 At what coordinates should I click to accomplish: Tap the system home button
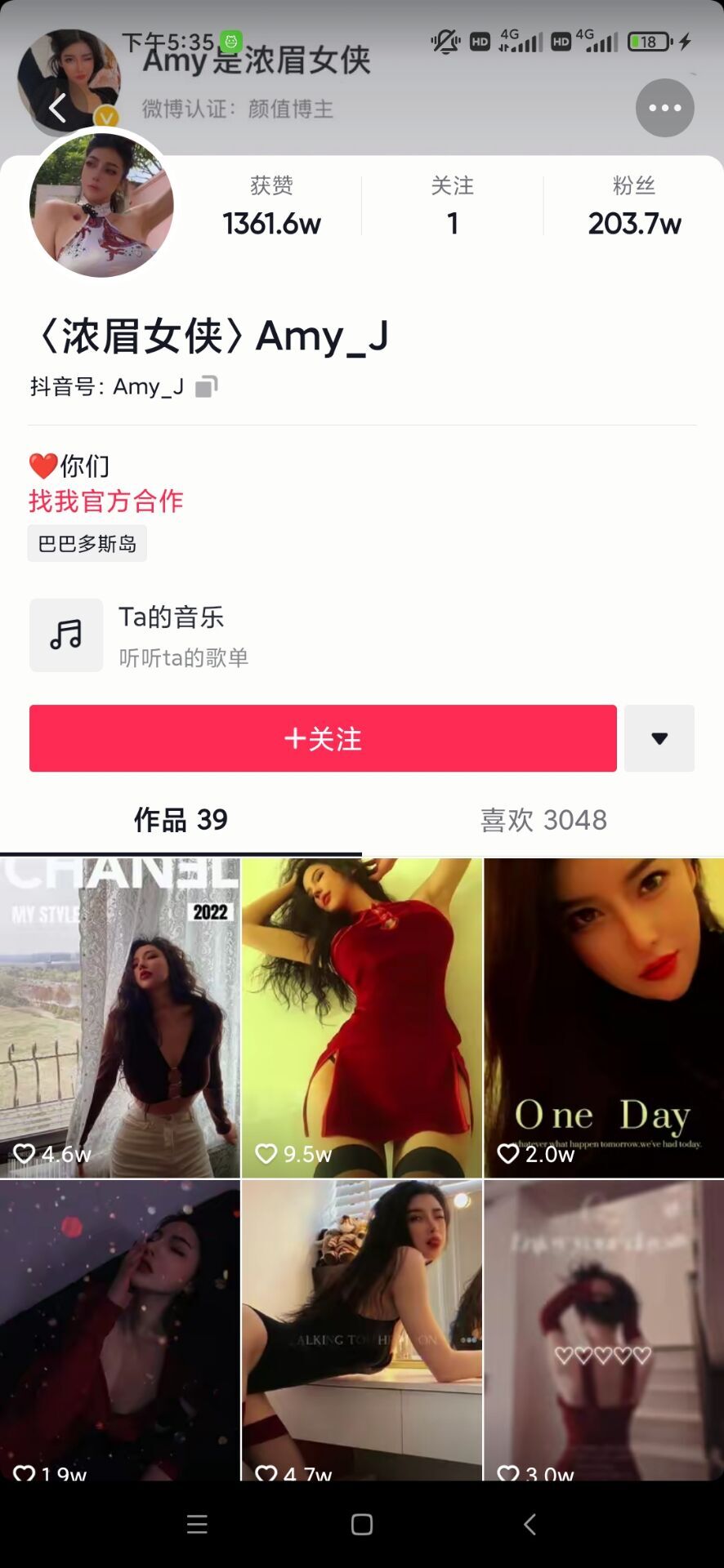click(361, 1524)
